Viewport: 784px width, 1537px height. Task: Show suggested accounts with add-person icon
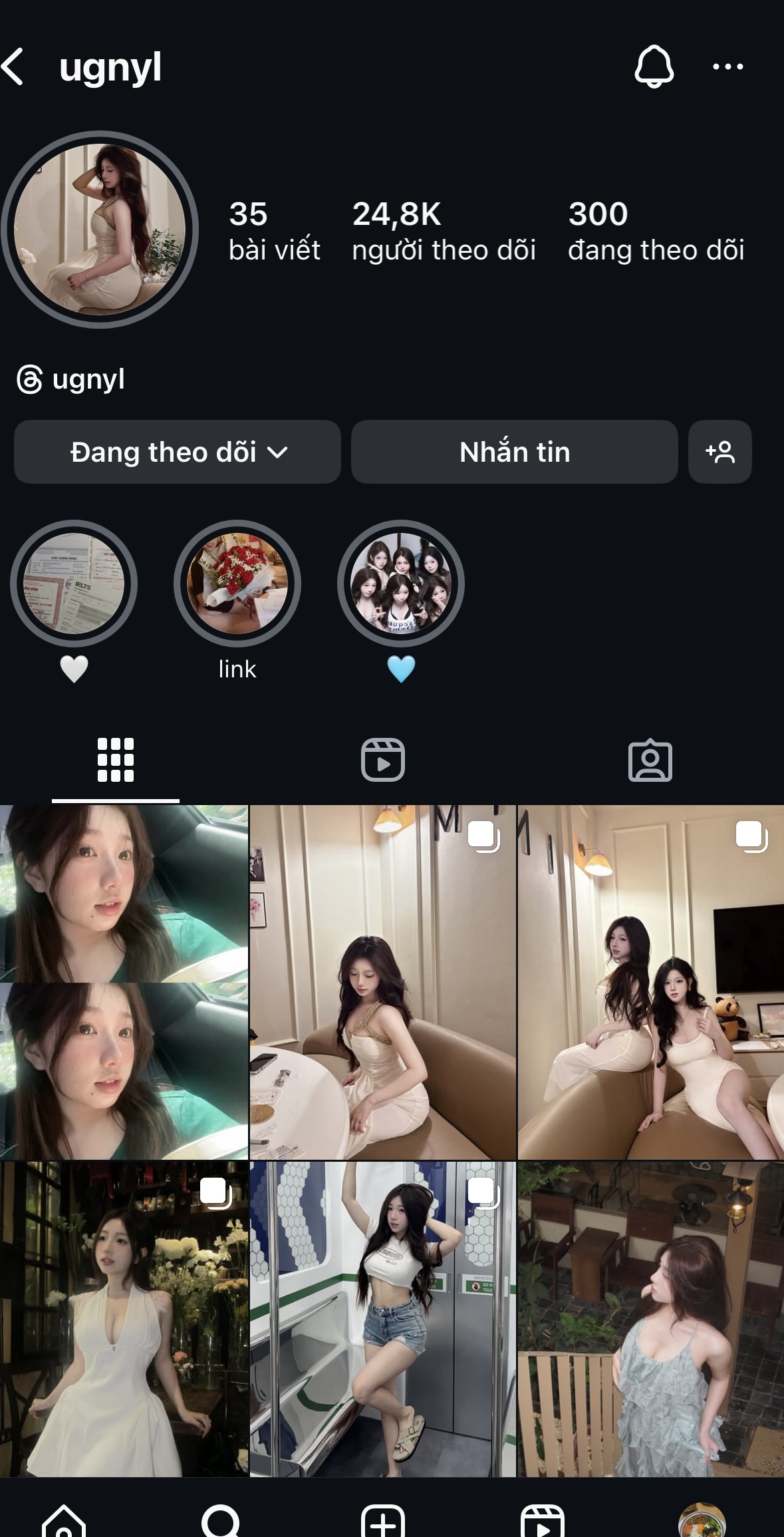(719, 452)
